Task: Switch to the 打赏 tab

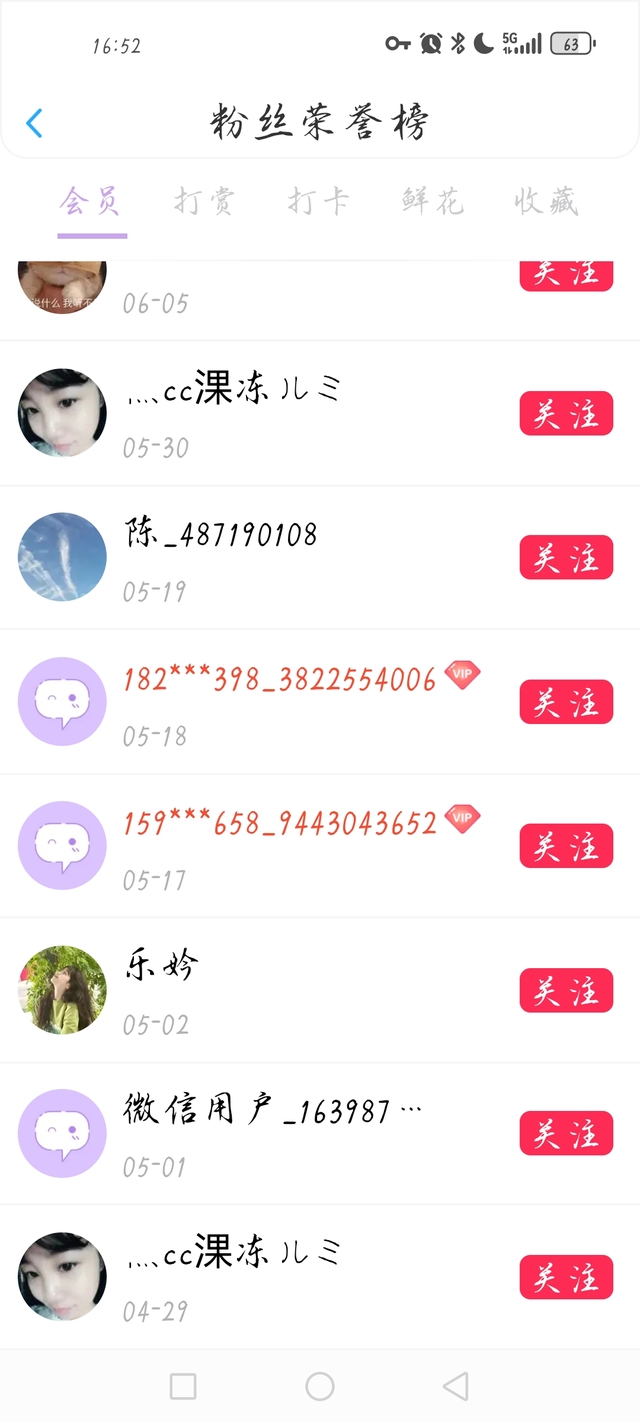Action: [x=205, y=201]
